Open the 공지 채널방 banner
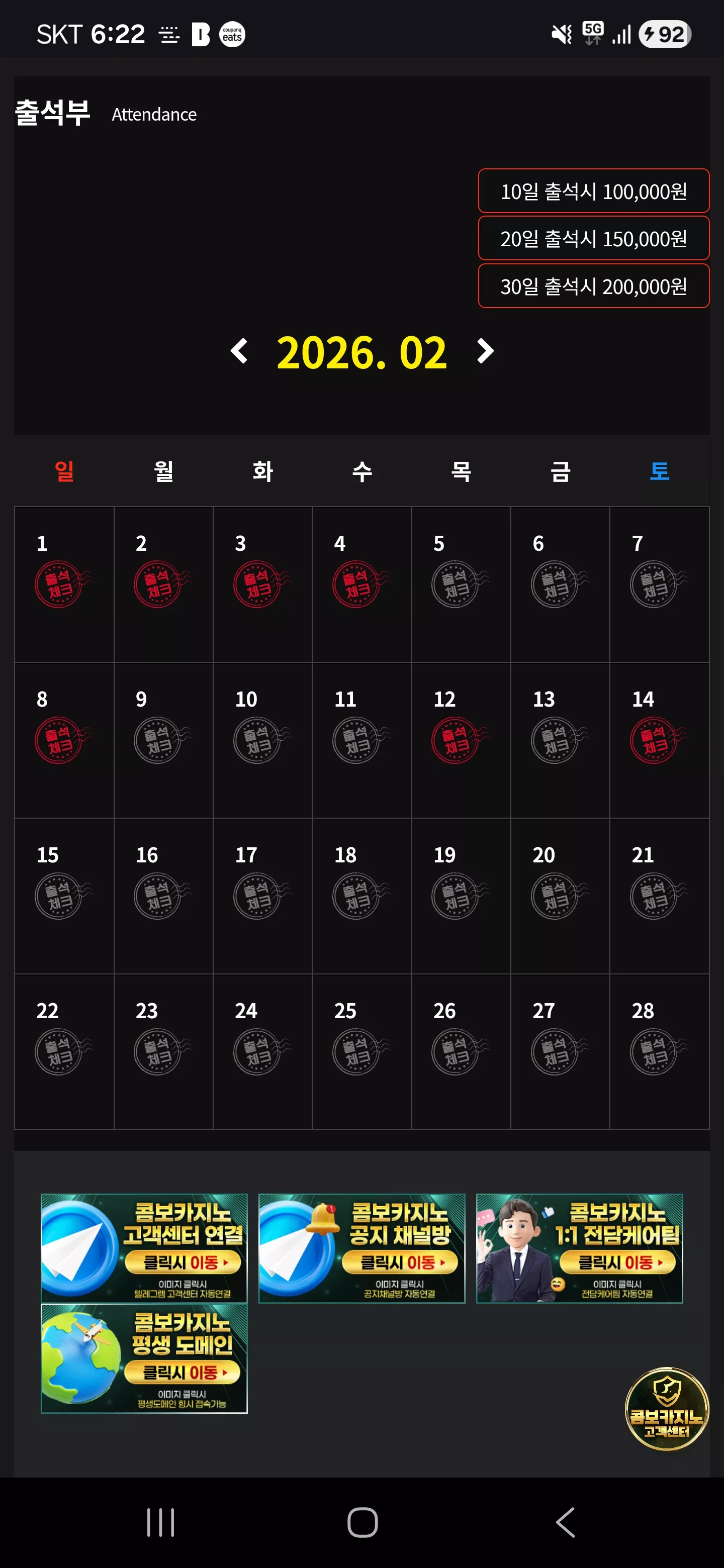 [361, 1248]
